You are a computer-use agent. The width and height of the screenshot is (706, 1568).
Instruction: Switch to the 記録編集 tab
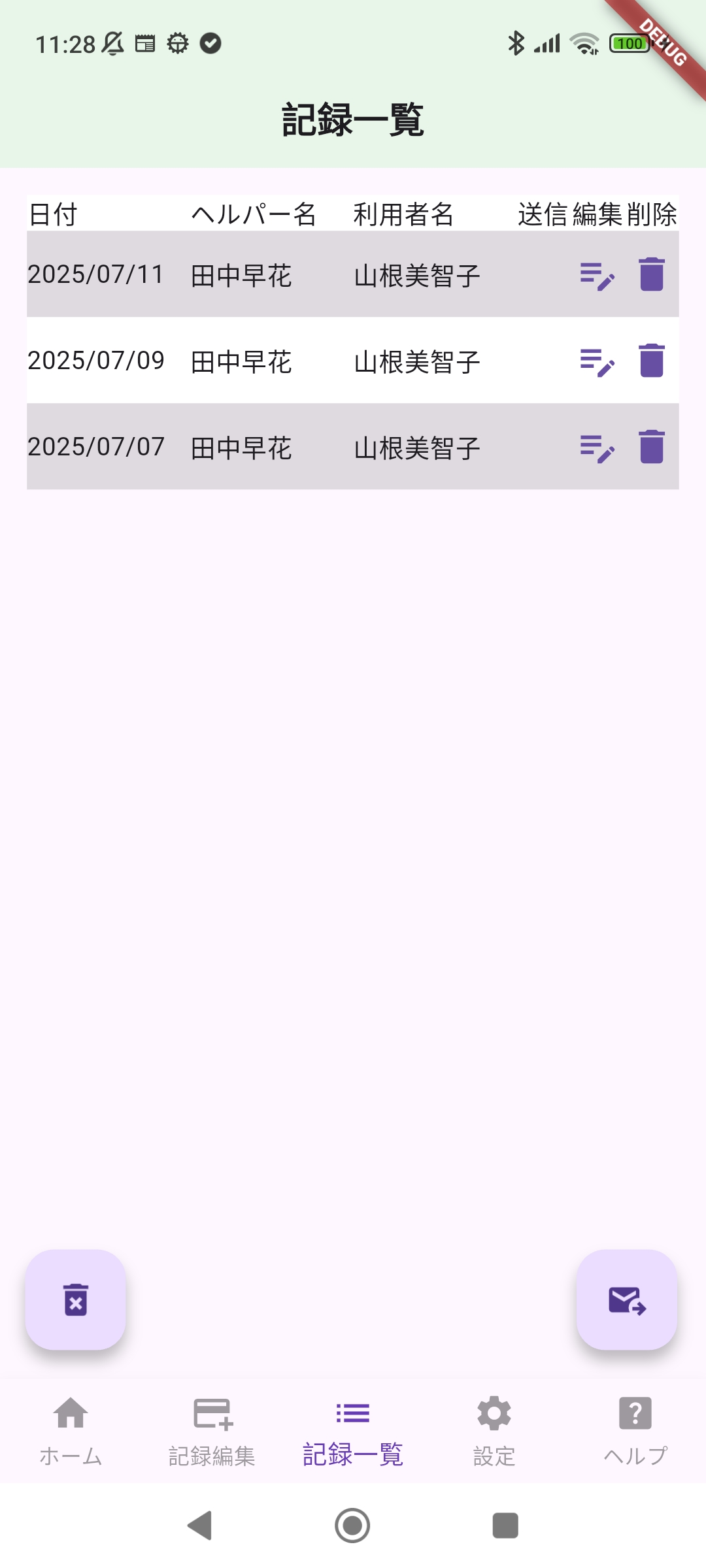[x=212, y=1431]
